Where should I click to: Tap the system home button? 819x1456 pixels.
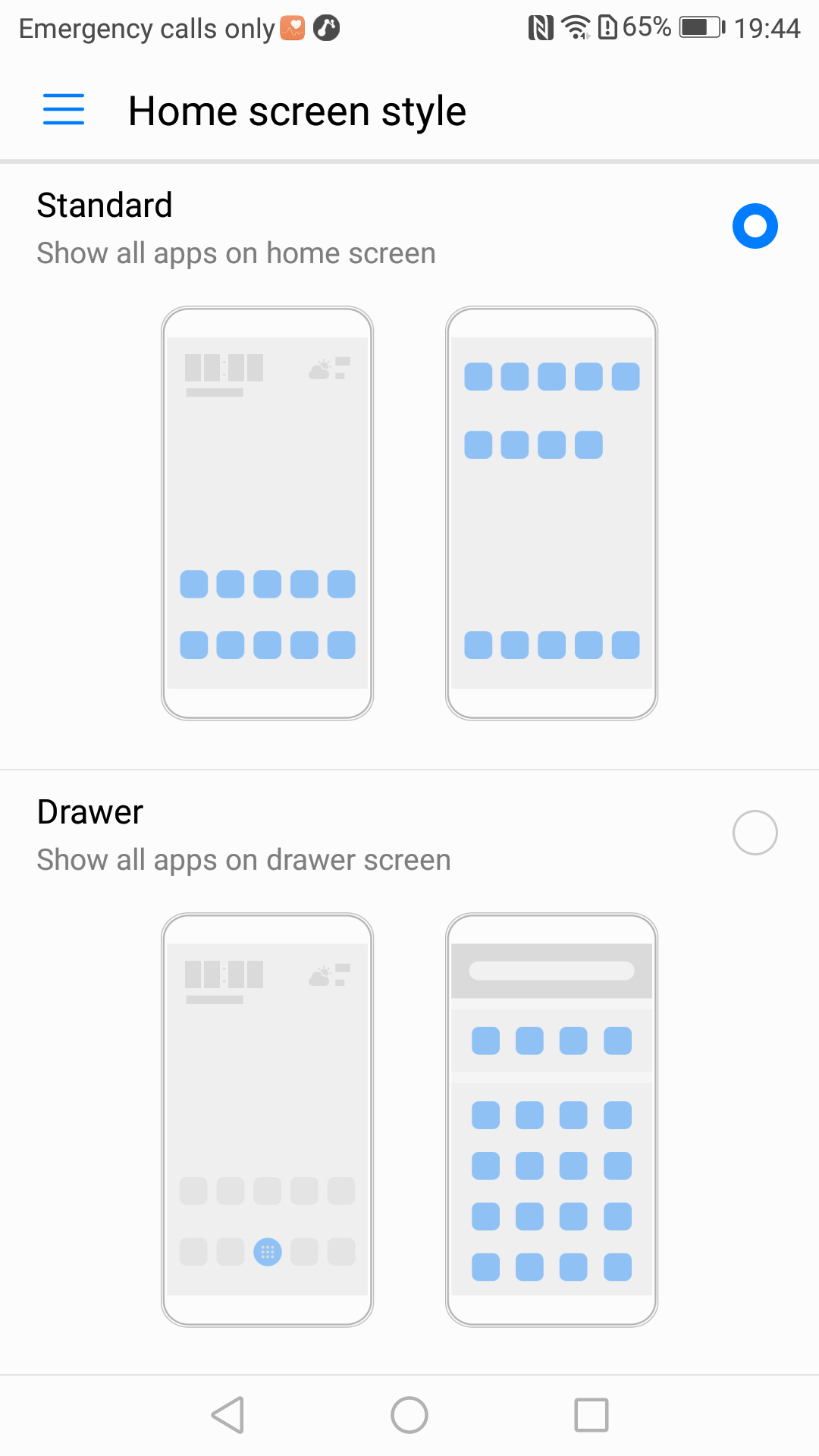coord(409,1415)
